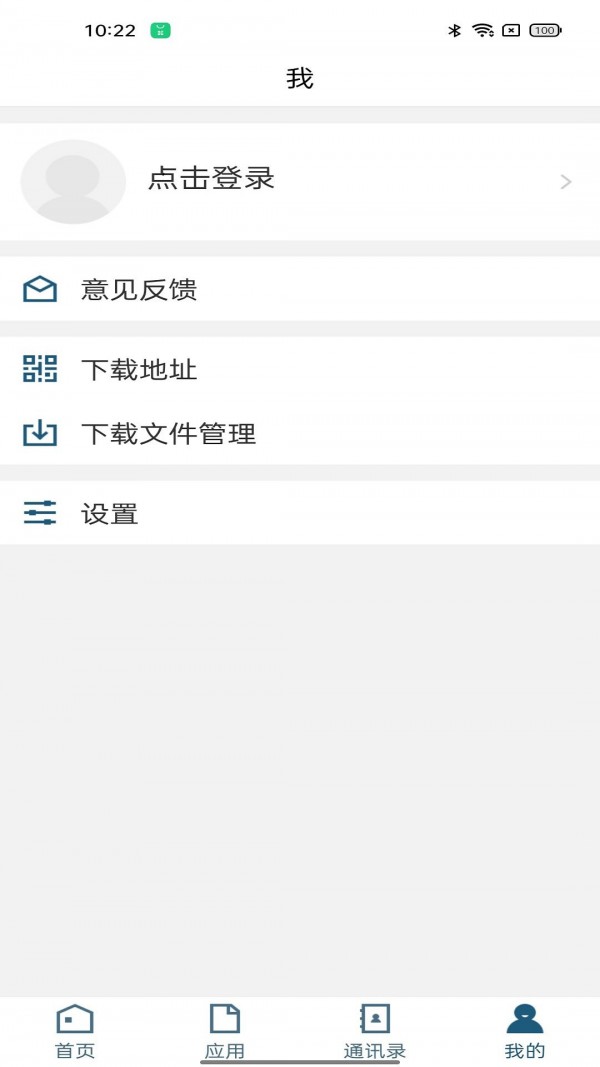Open 意见反馈 feedback page
The image size is (600, 1067).
point(139,290)
